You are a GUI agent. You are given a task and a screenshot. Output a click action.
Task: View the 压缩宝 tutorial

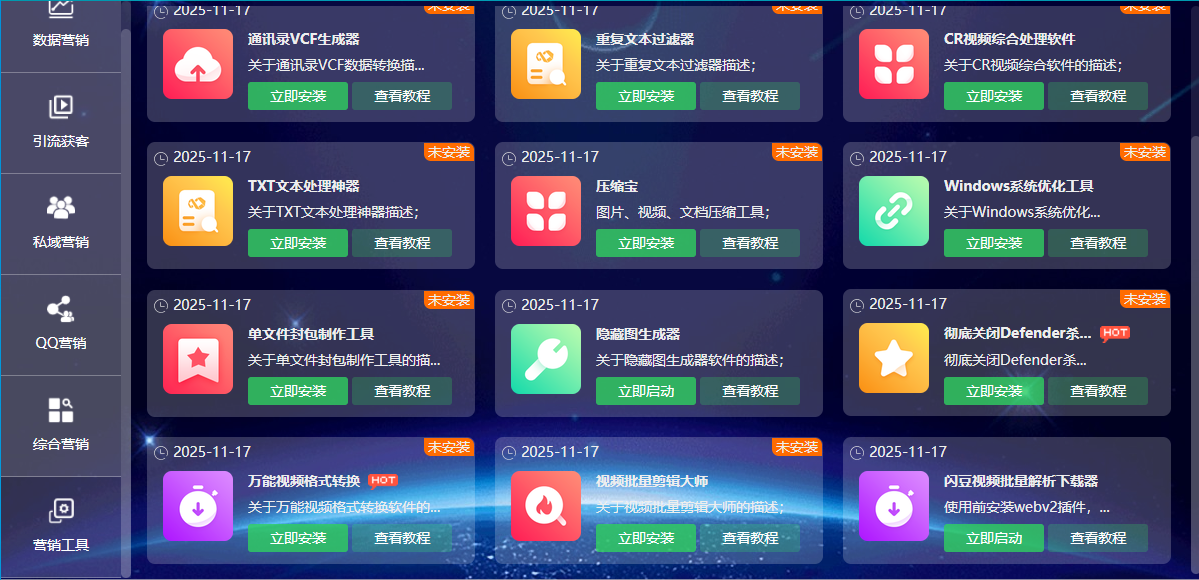(x=750, y=243)
